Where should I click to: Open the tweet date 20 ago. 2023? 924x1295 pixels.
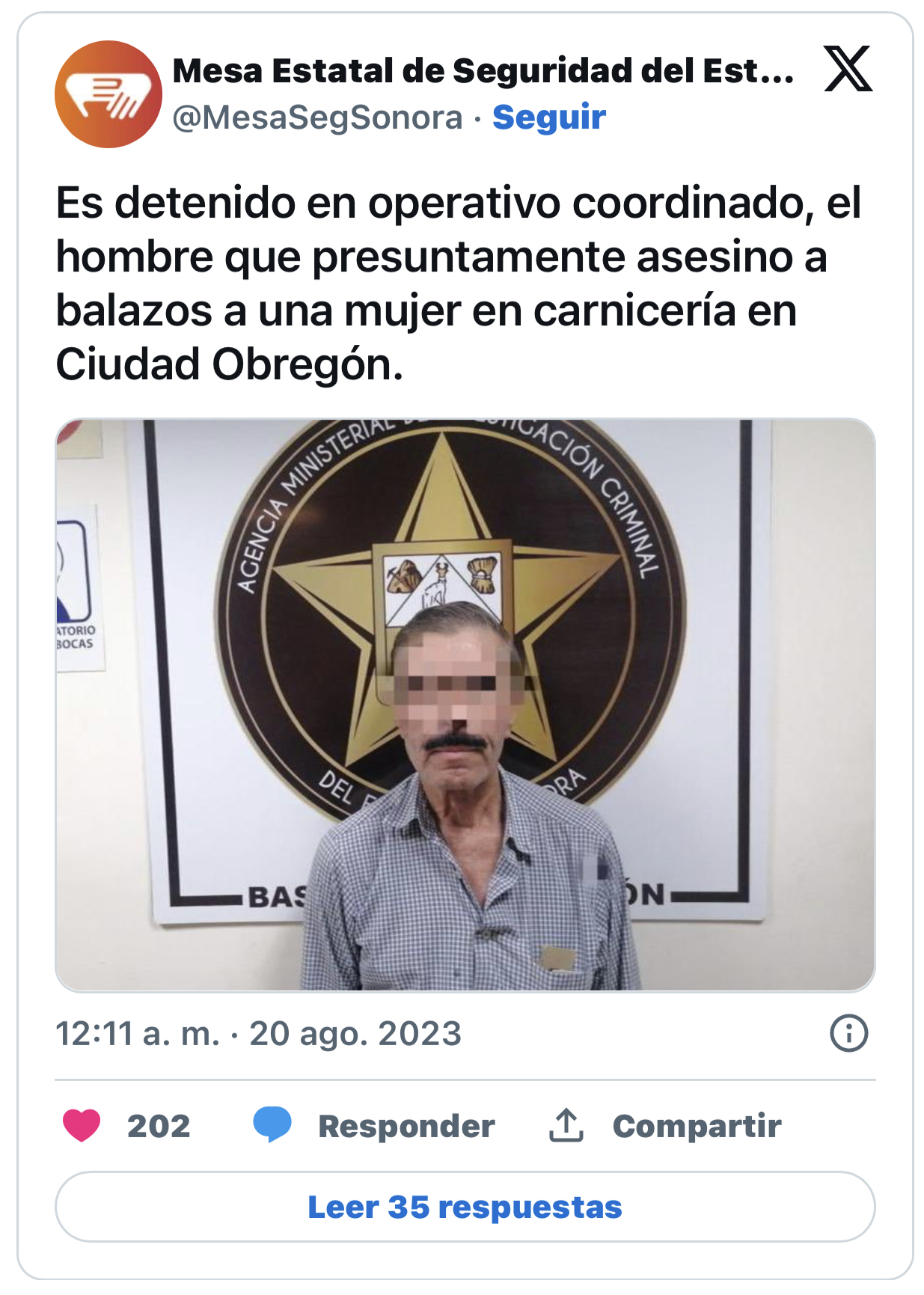(258, 1034)
